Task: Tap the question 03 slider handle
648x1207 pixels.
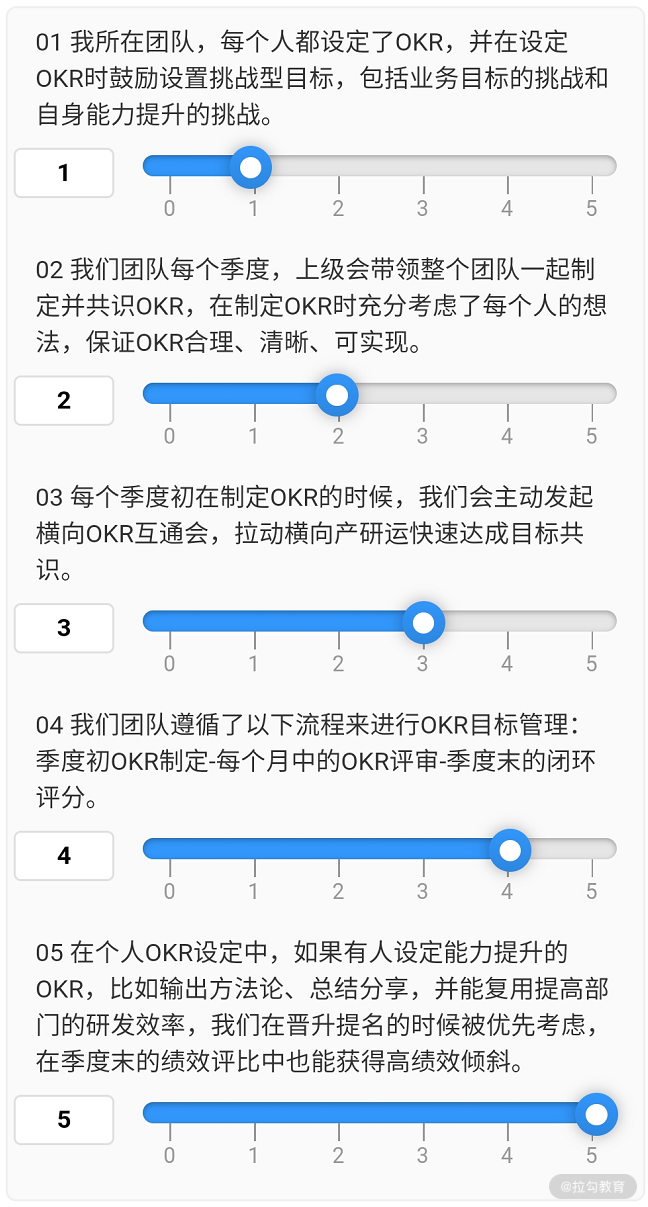Action: point(424,623)
